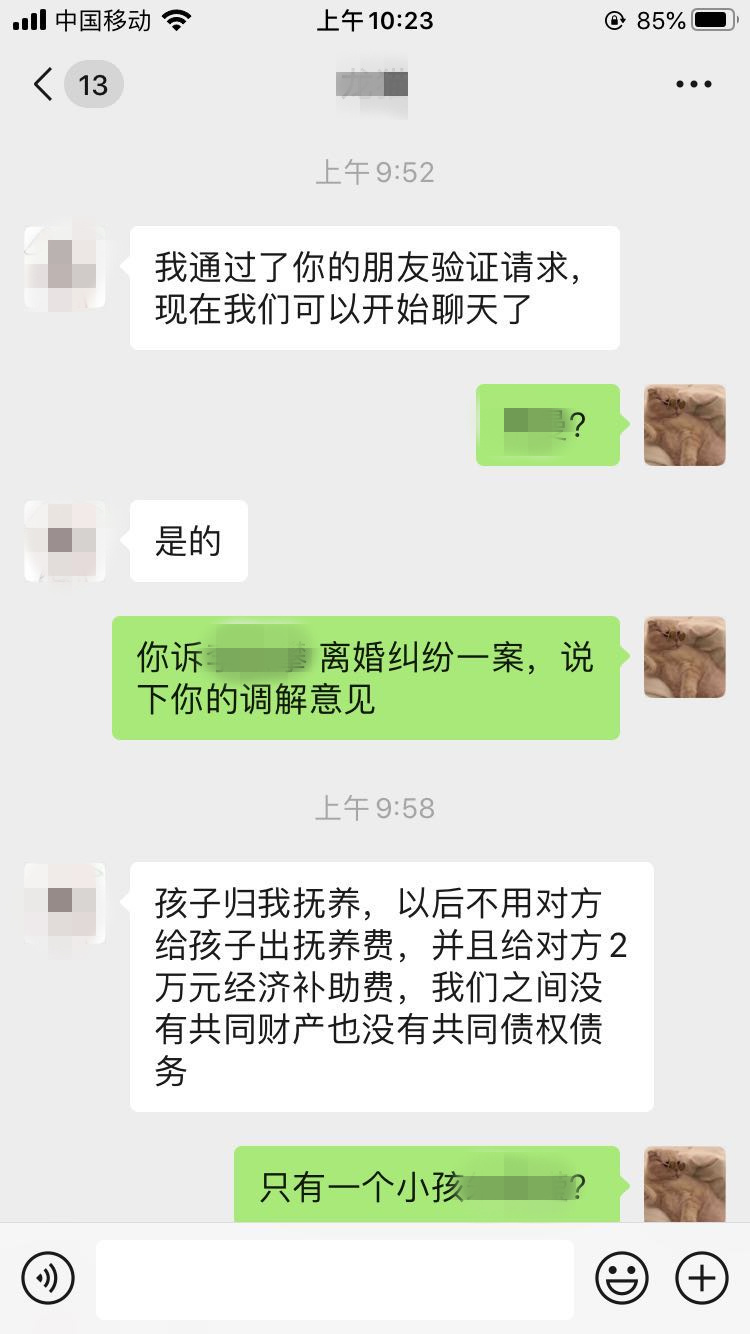Focus the message text field
The width and height of the screenshot is (750, 1334).
point(335,1279)
